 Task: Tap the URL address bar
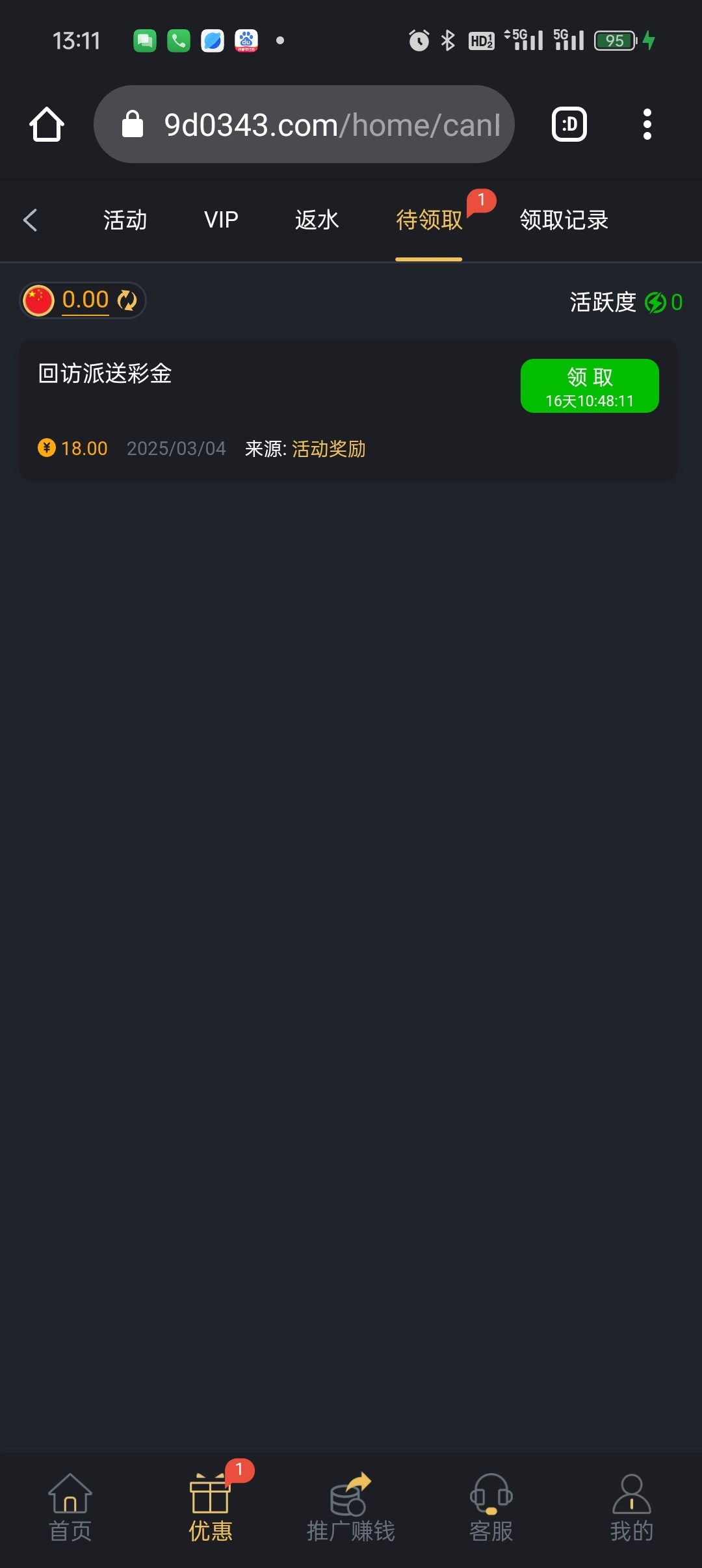pyautogui.click(x=304, y=124)
